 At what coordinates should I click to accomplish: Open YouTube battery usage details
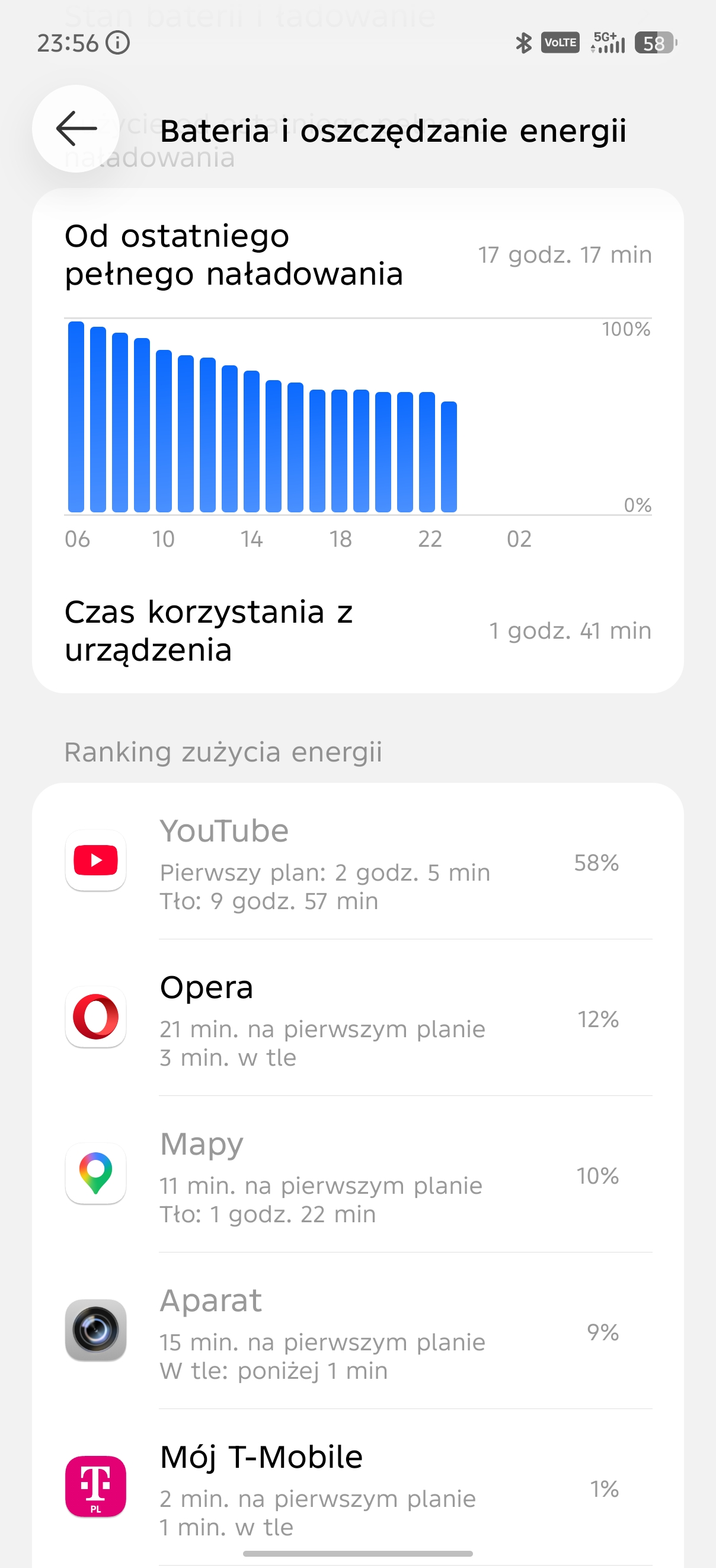(357, 862)
